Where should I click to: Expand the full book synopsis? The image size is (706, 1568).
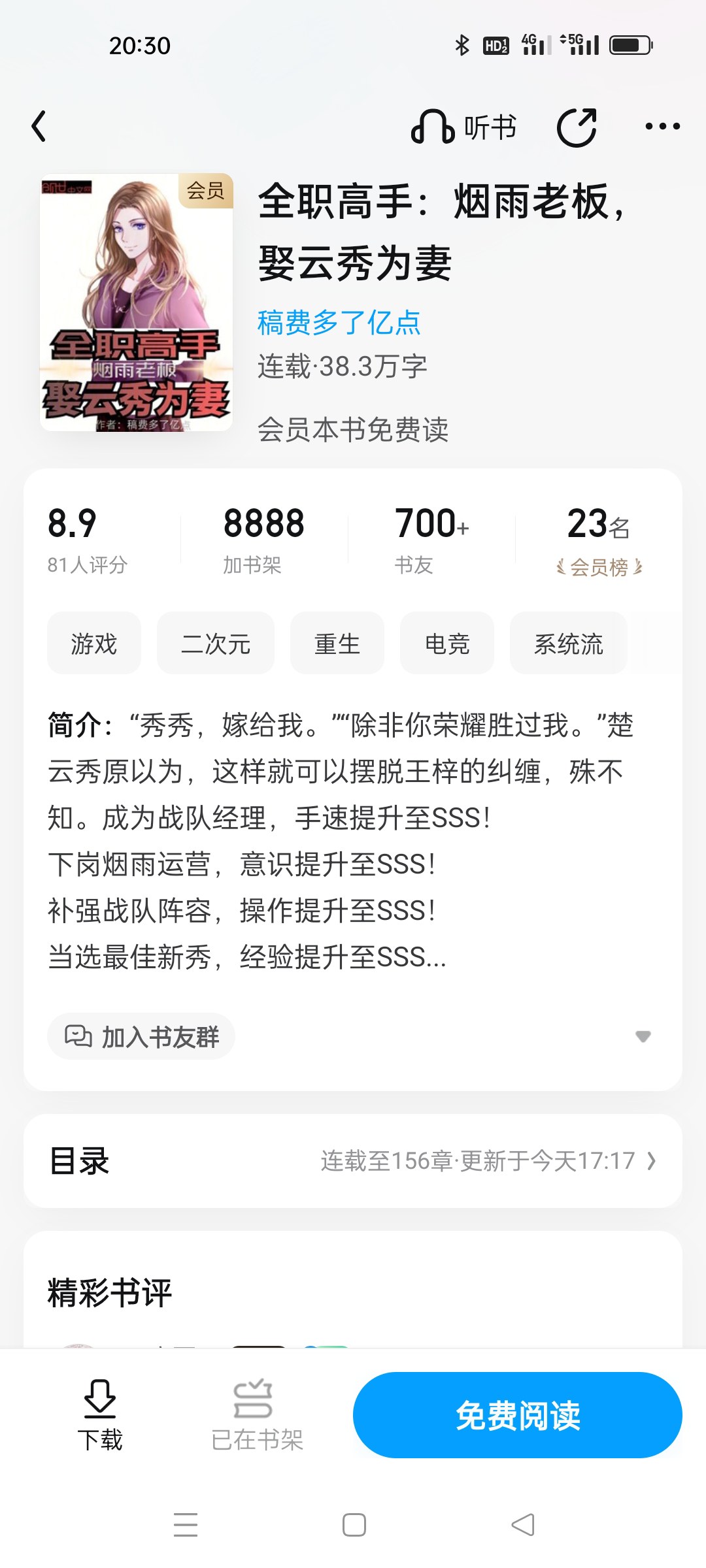[x=643, y=1037]
